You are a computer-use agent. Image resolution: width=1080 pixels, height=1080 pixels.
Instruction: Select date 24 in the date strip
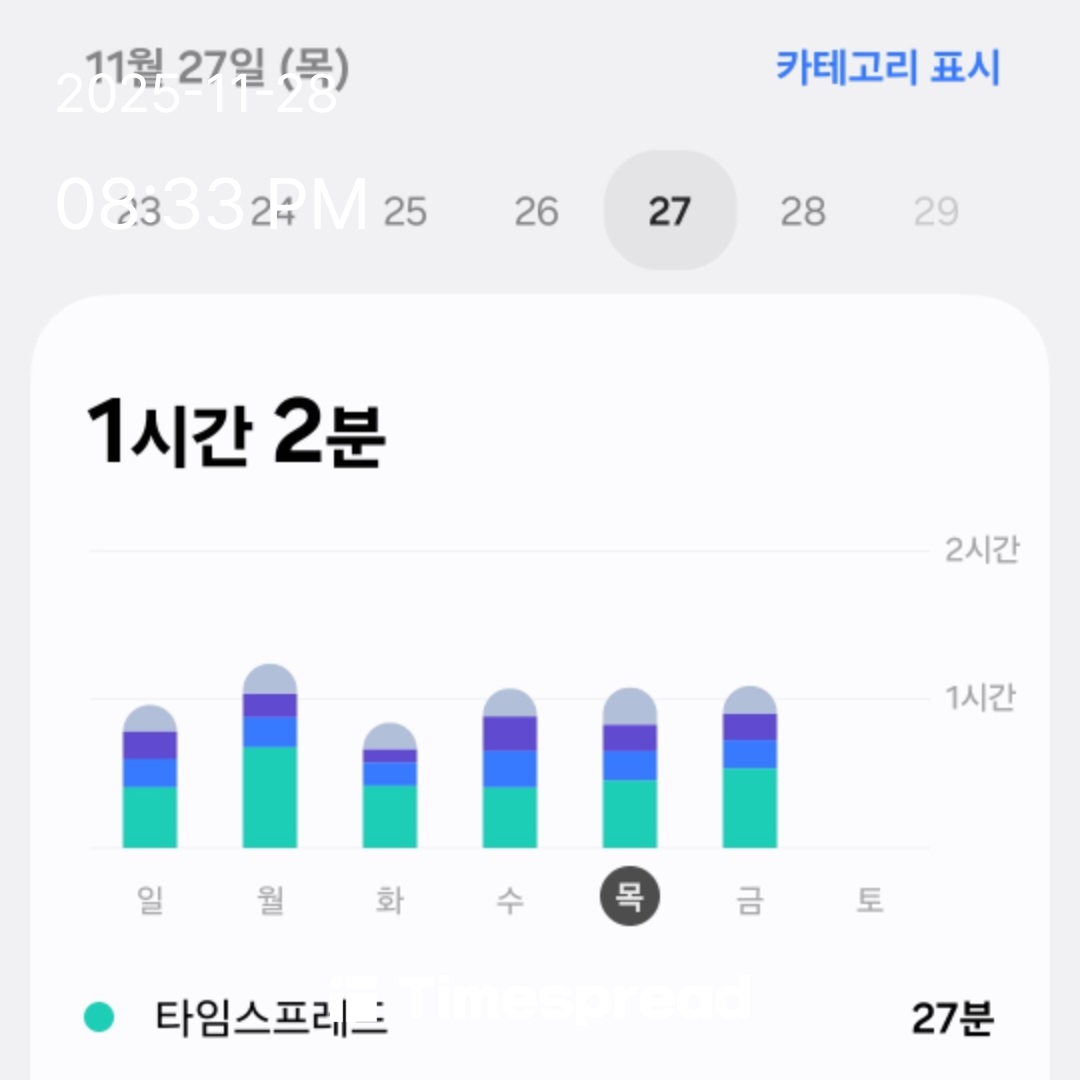click(x=272, y=211)
